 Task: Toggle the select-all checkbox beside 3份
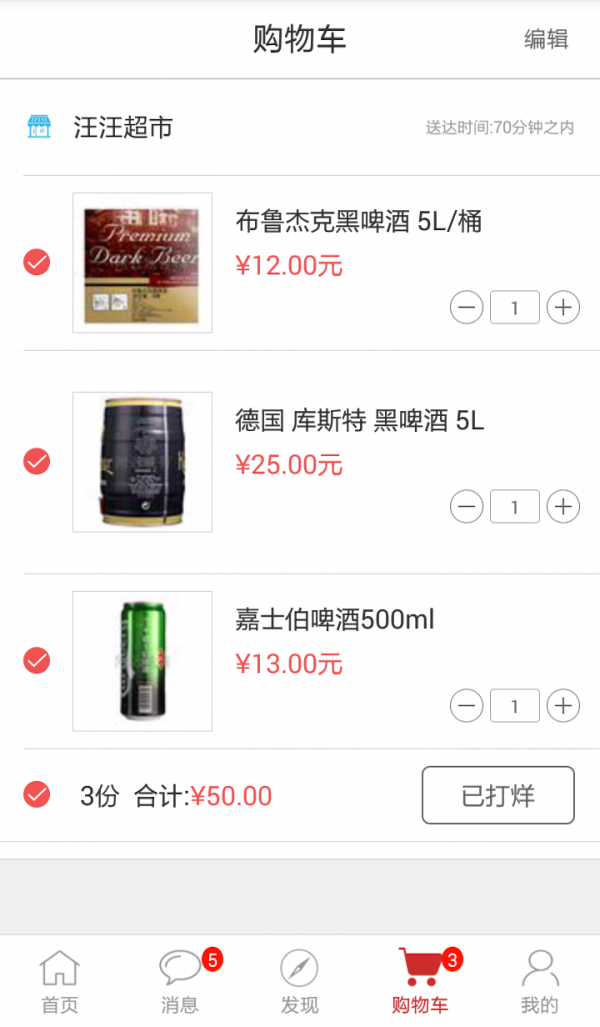coord(37,795)
